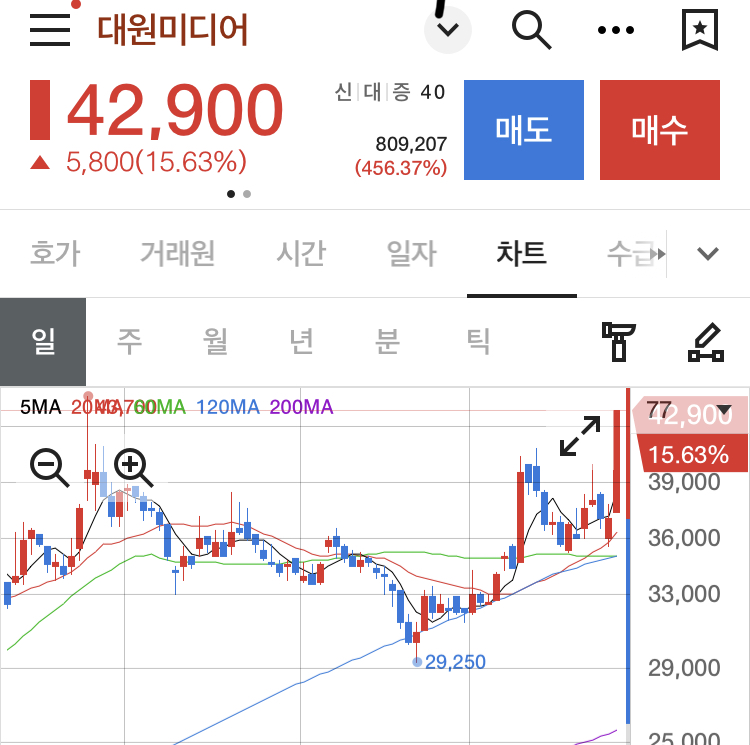Switch to the 시간 tab

(x=300, y=254)
